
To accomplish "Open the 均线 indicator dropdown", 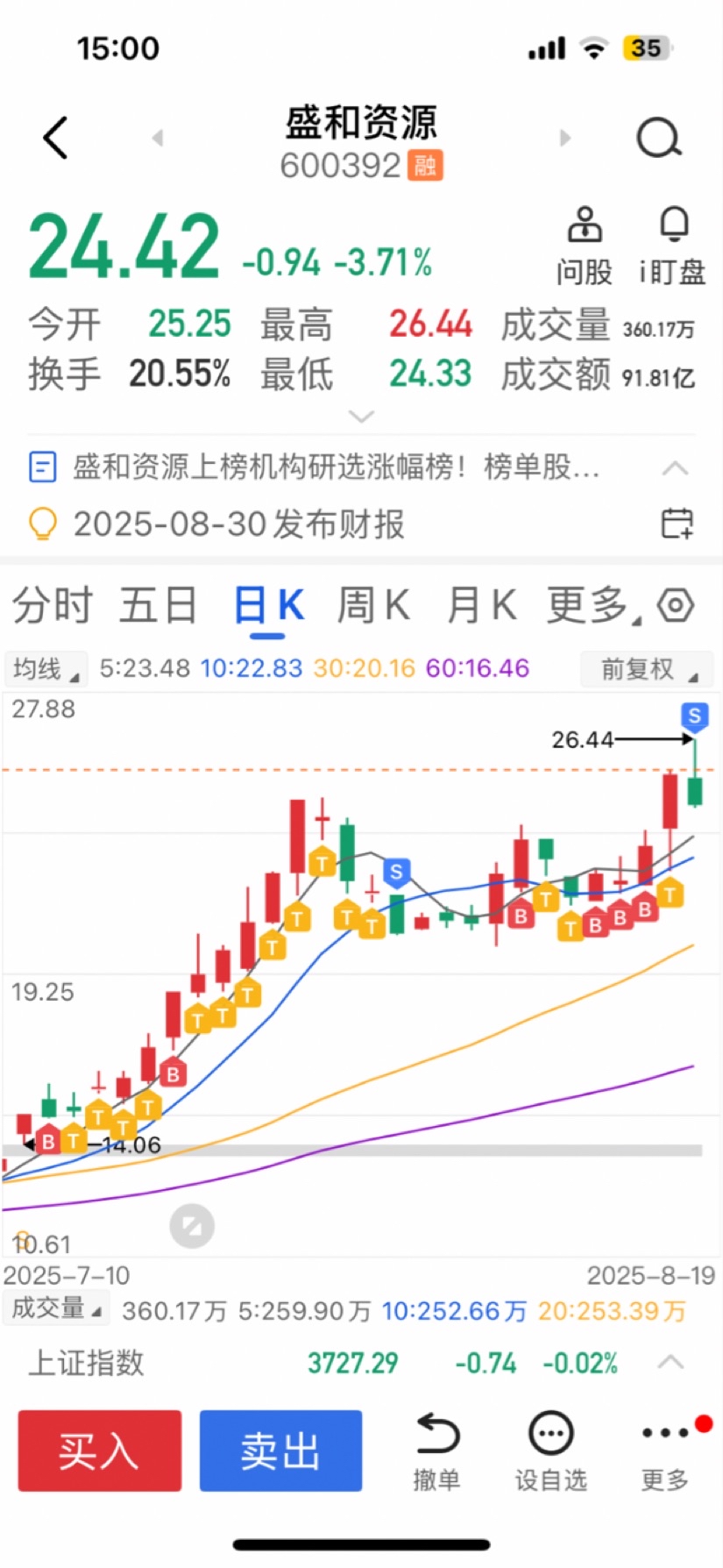I will click(x=45, y=669).
